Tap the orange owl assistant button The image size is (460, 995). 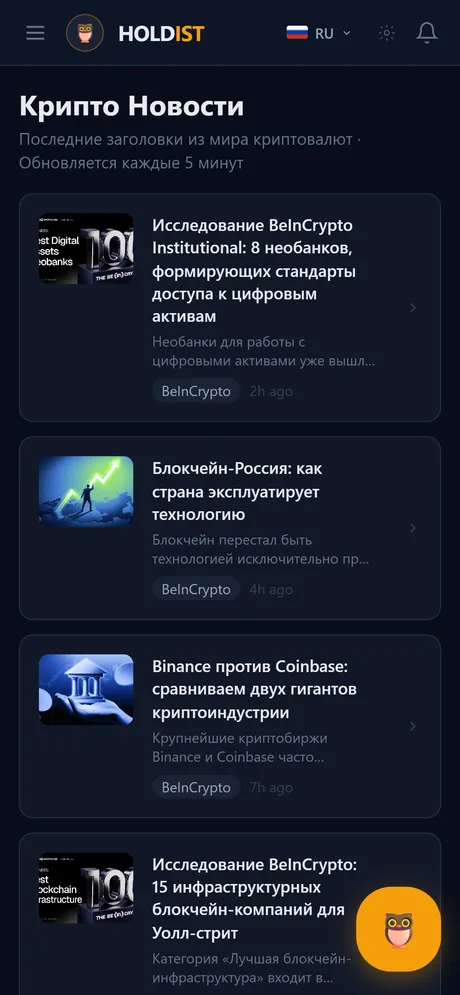coord(398,929)
